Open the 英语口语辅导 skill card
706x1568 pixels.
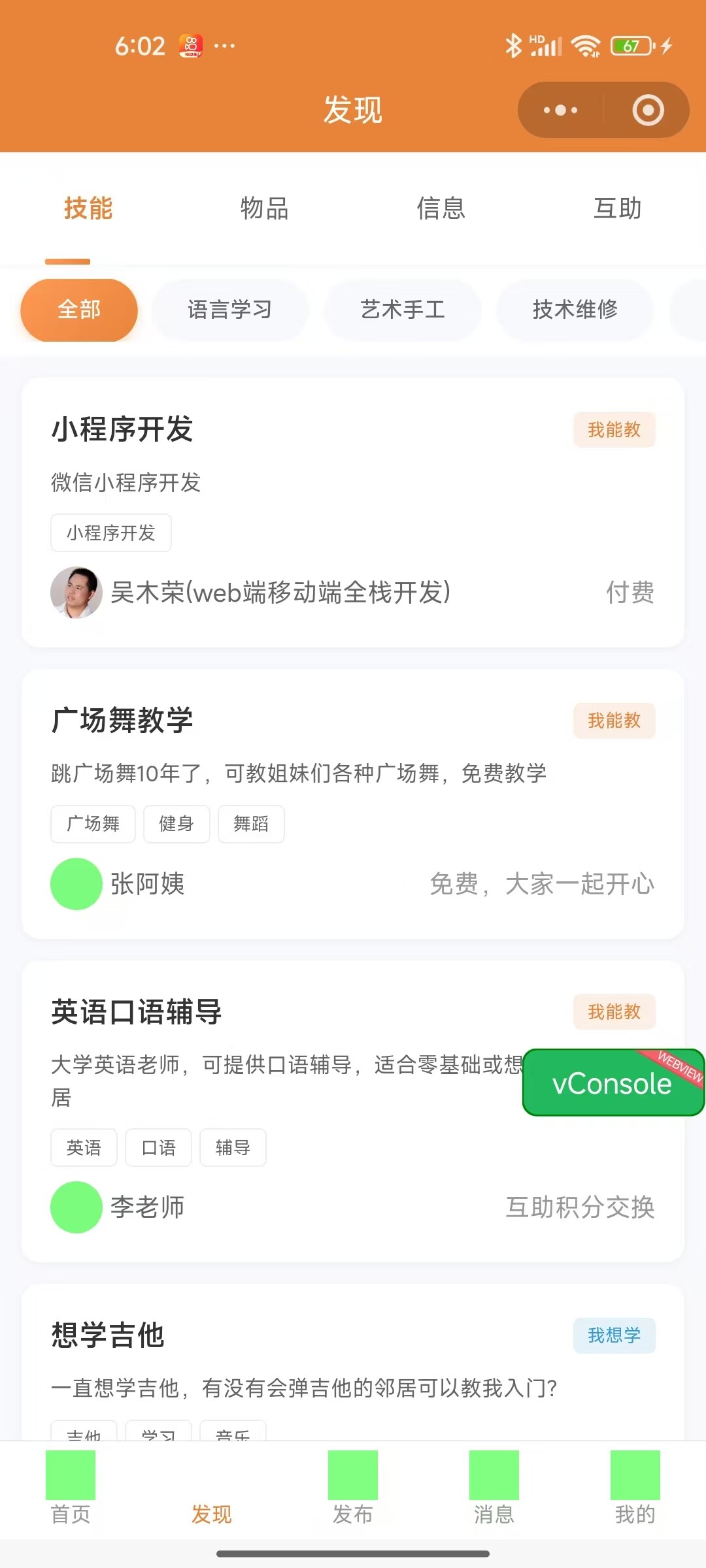point(353,1111)
